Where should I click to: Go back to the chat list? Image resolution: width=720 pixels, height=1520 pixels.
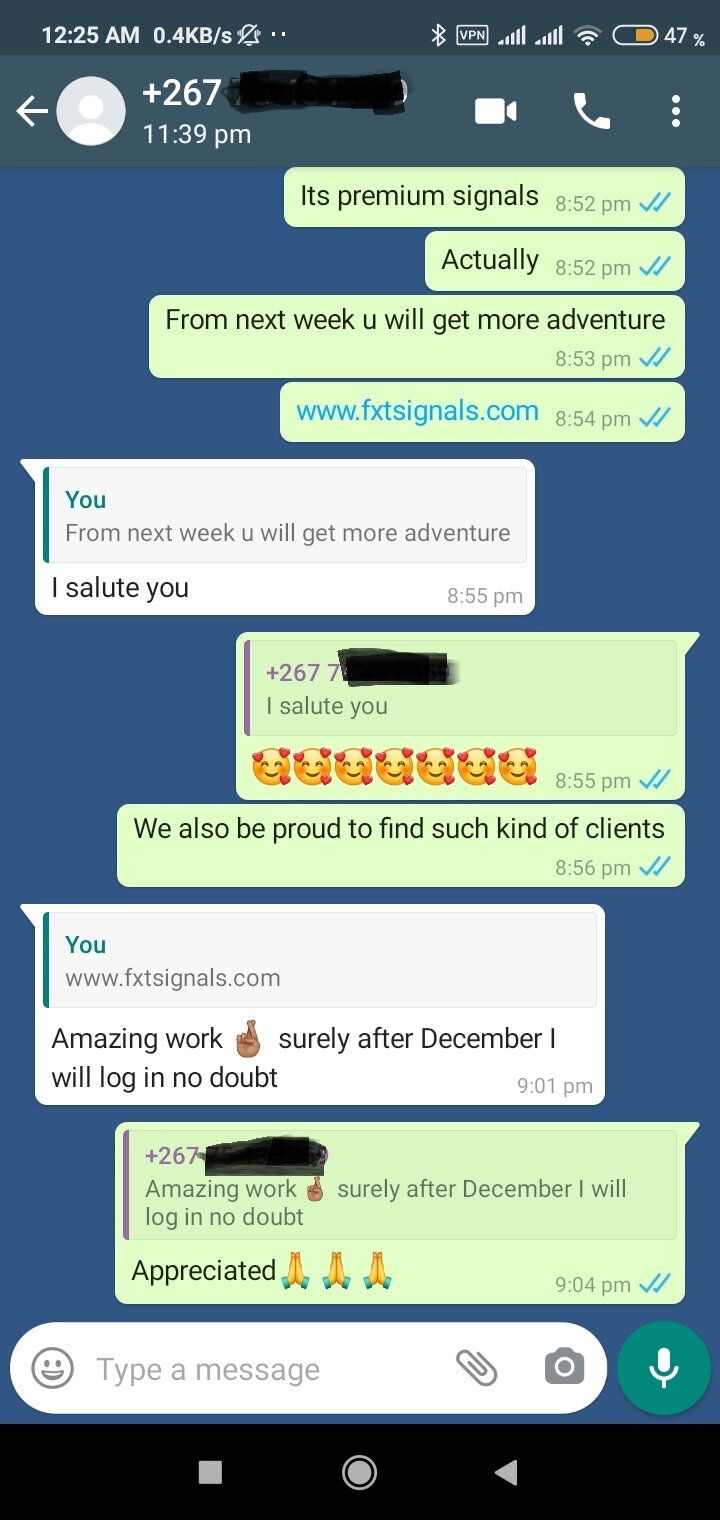coord(31,111)
